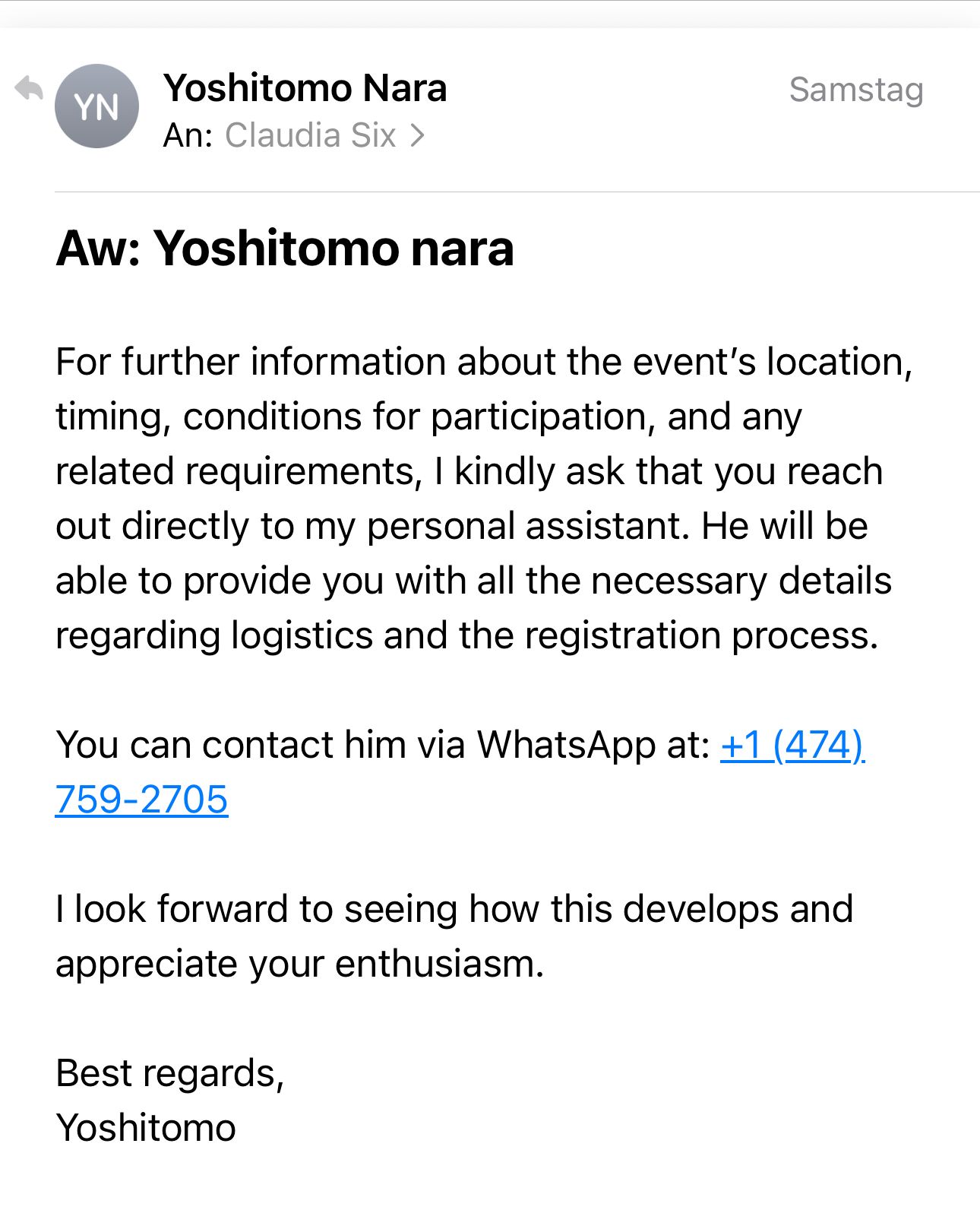Click the signature name Yoshitomo
Image resolution: width=980 pixels, height=1210 pixels.
click(146, 1128)
